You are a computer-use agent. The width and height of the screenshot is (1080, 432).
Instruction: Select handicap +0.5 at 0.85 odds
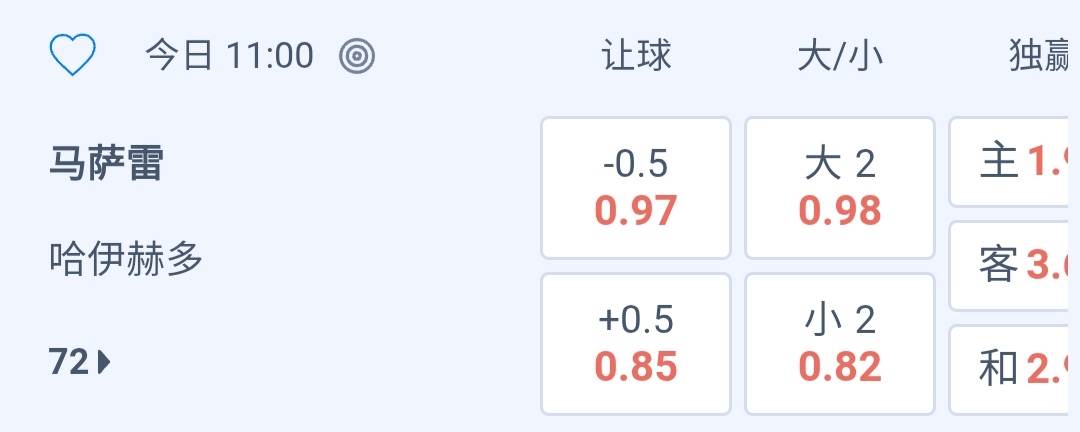coord(636,344)
